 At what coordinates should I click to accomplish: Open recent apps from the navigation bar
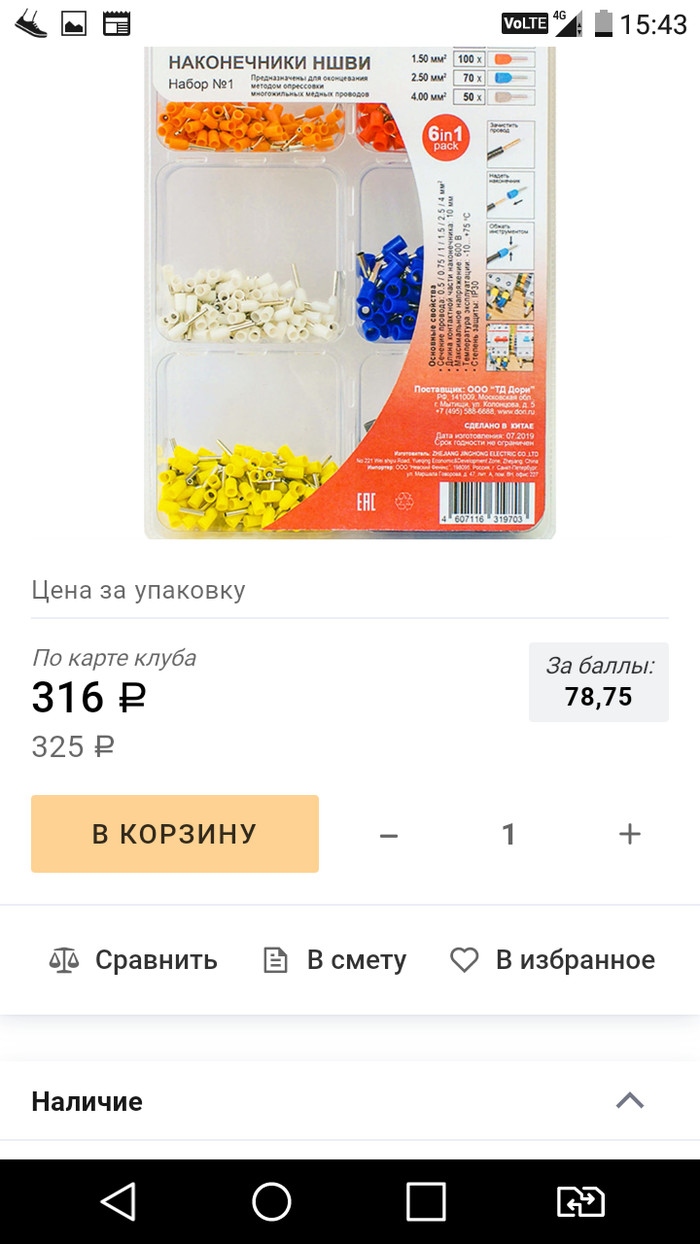coord(426,1201)
